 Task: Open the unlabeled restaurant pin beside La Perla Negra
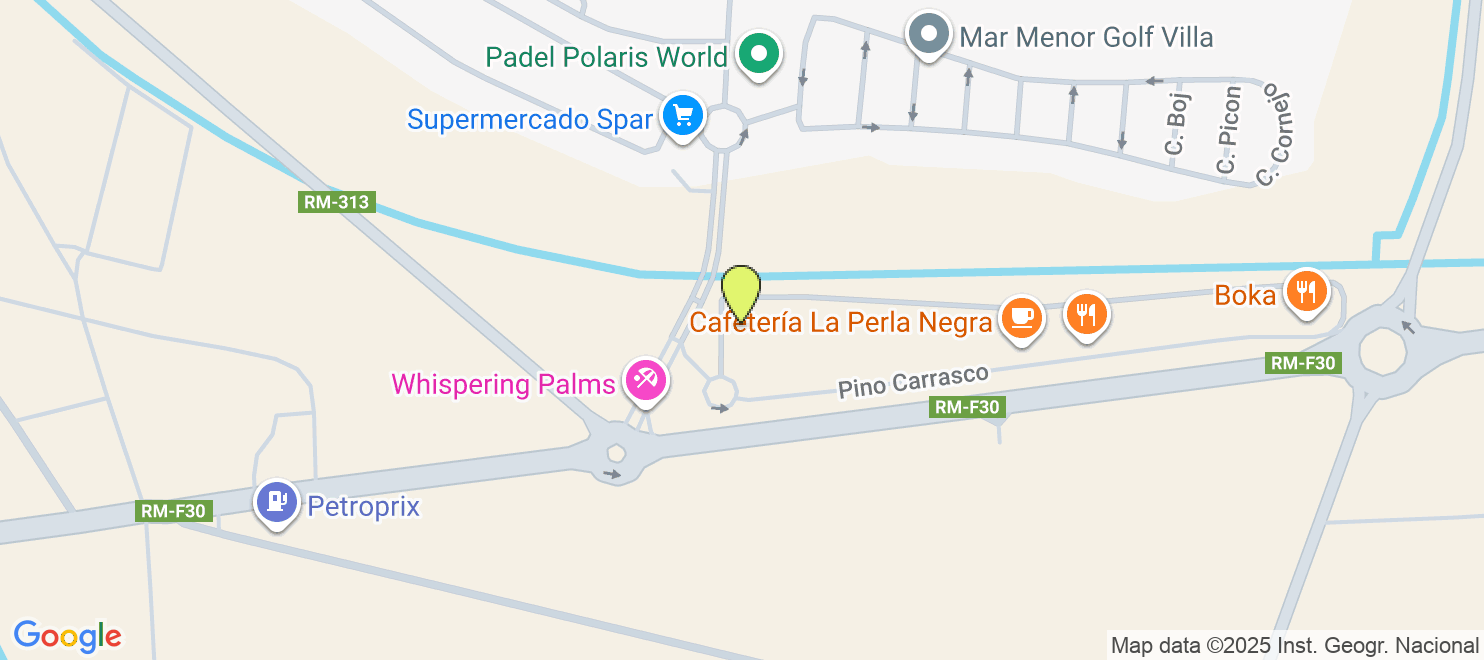[x=1087, y=314]
